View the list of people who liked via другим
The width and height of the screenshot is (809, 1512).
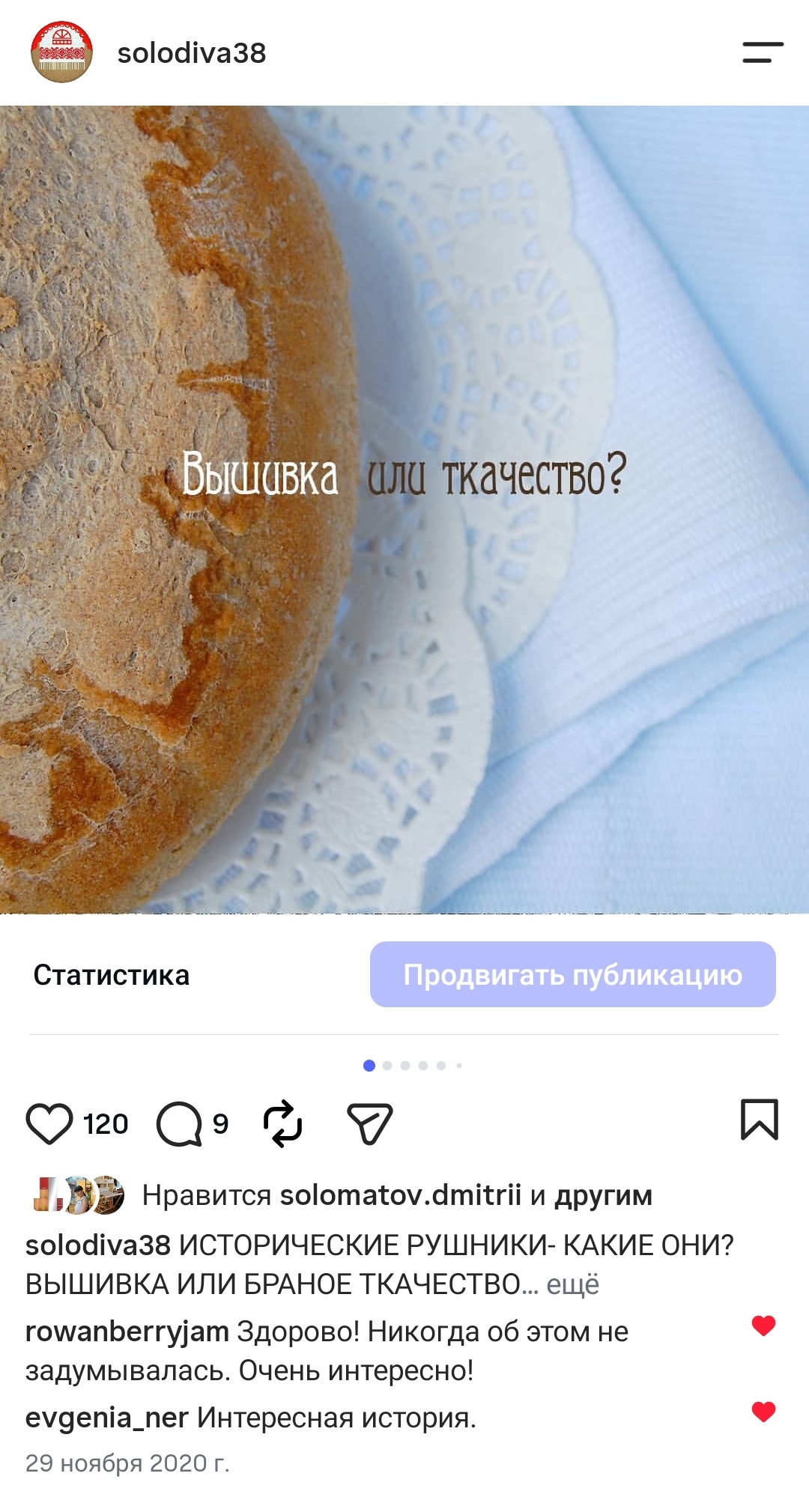click(604, 1196)
